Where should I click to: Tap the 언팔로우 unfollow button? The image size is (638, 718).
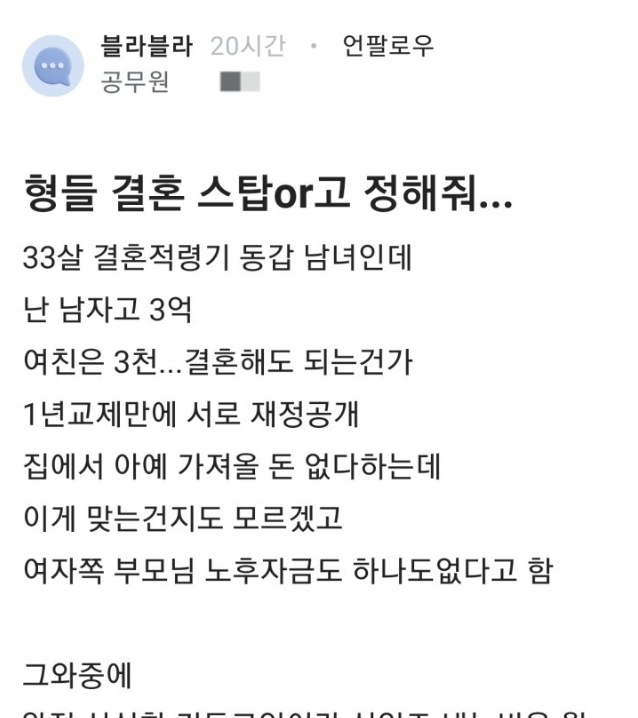pos(387,46)
